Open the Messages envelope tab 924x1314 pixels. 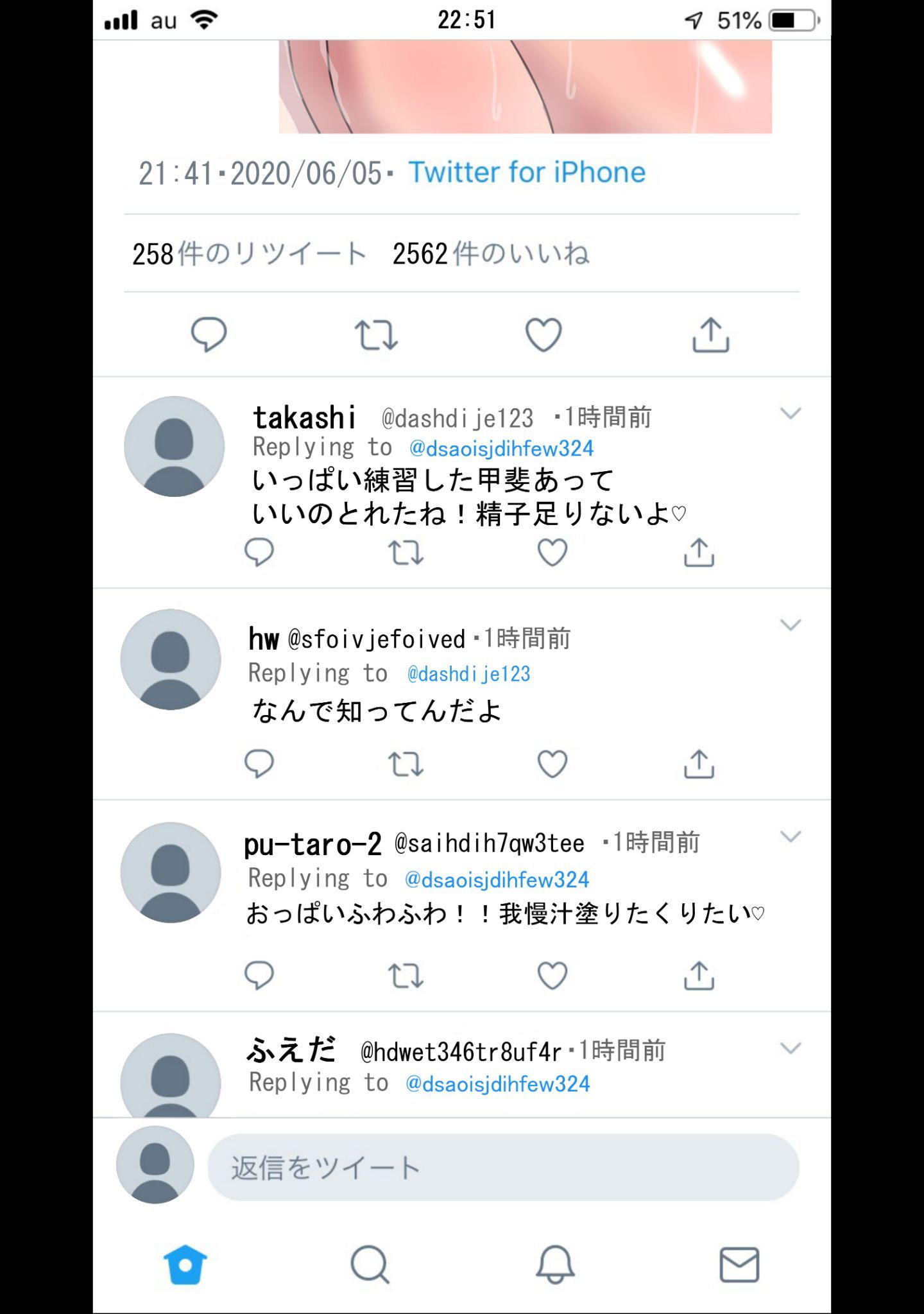(x=739, y=1265)
